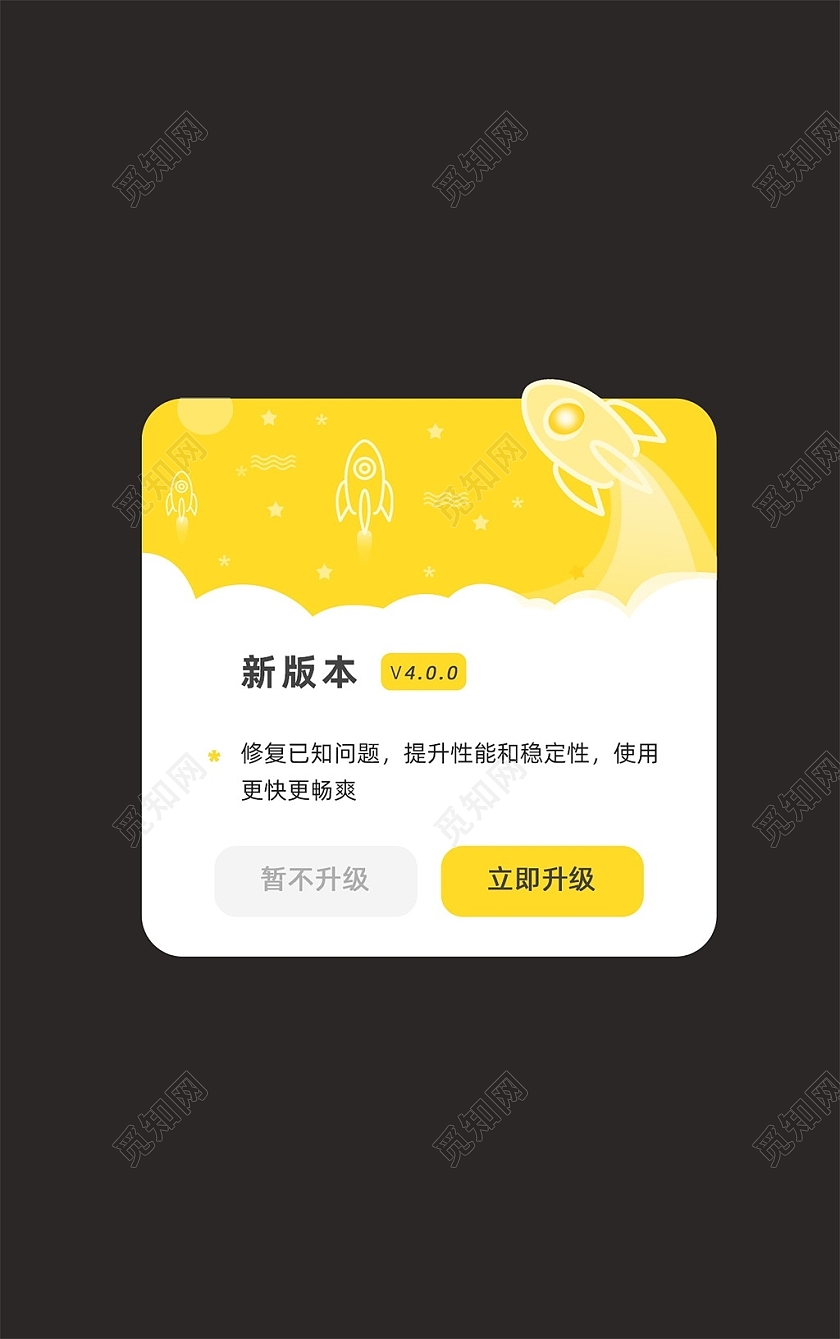
Task: Tap the 立即升级 upgrade button
Action: (542, 881)
